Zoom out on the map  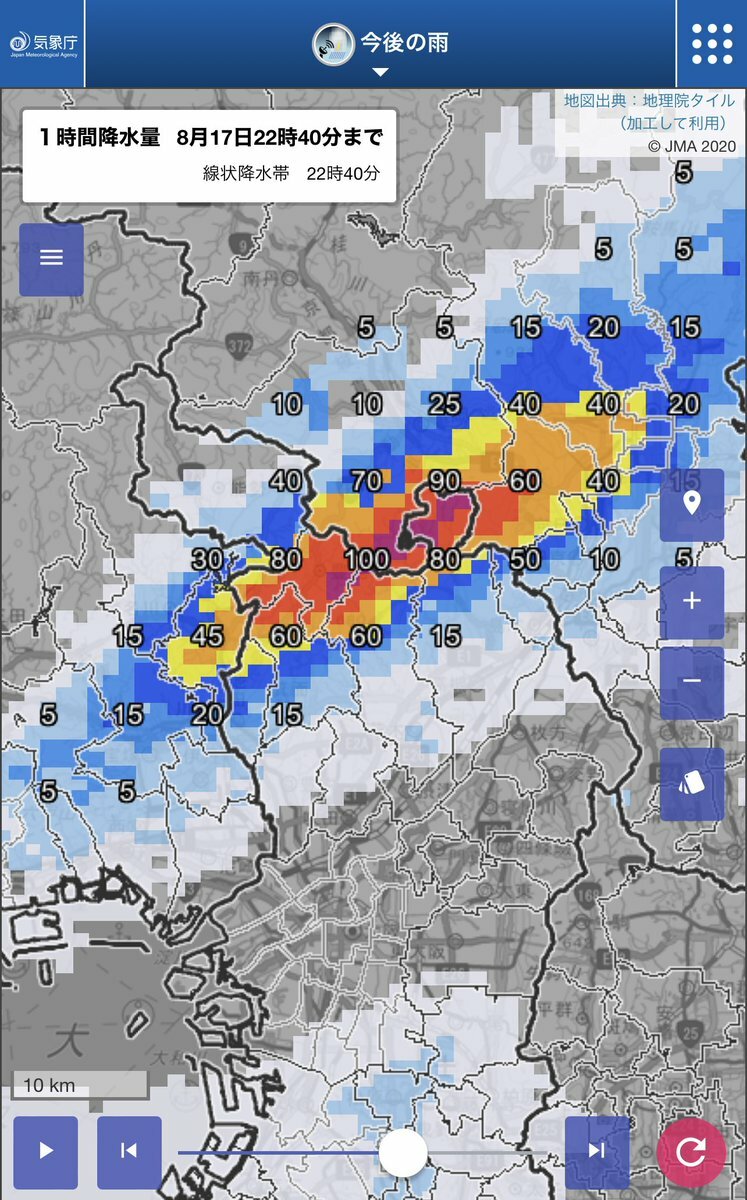point(691,682)
